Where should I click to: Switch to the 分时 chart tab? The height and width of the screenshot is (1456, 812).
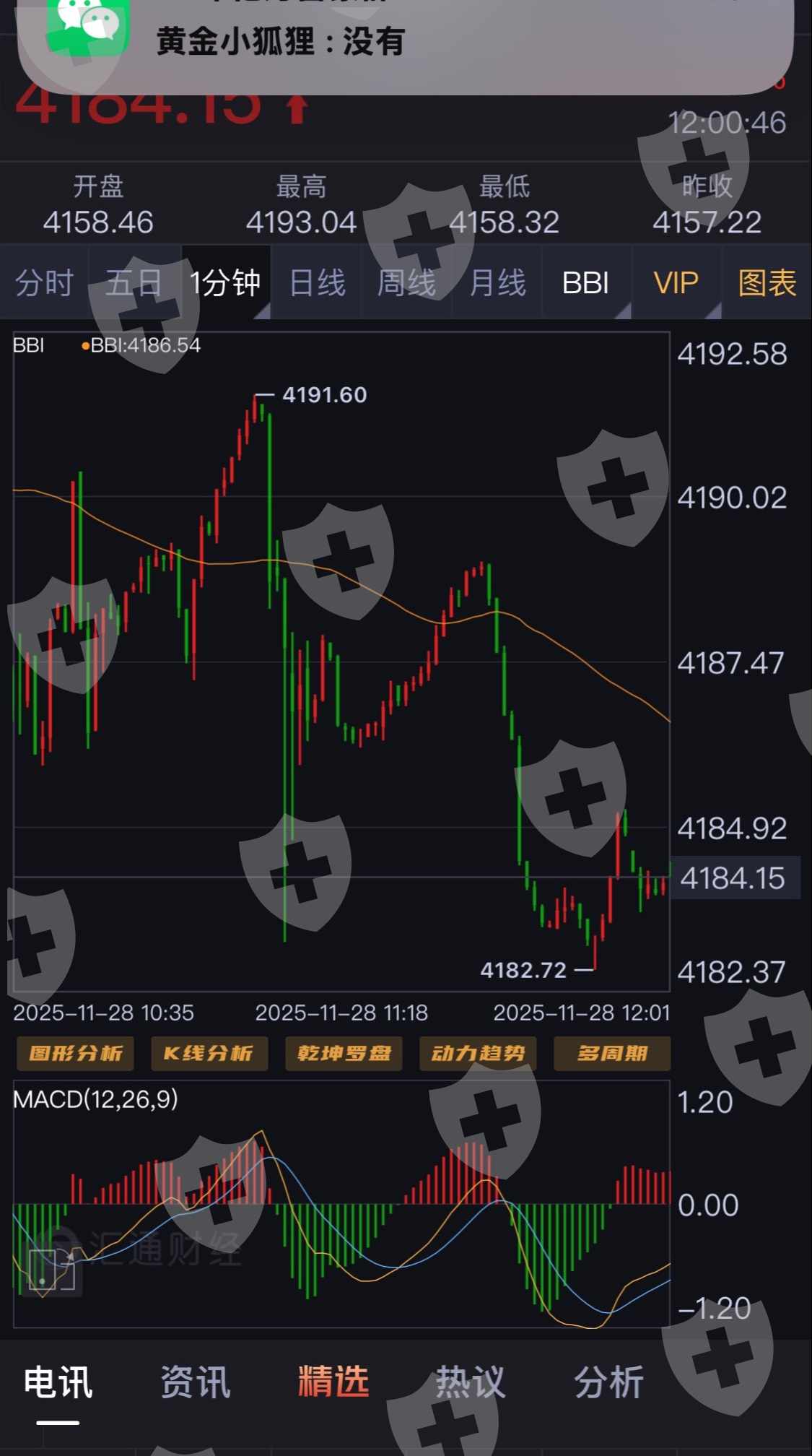[45, 282]
